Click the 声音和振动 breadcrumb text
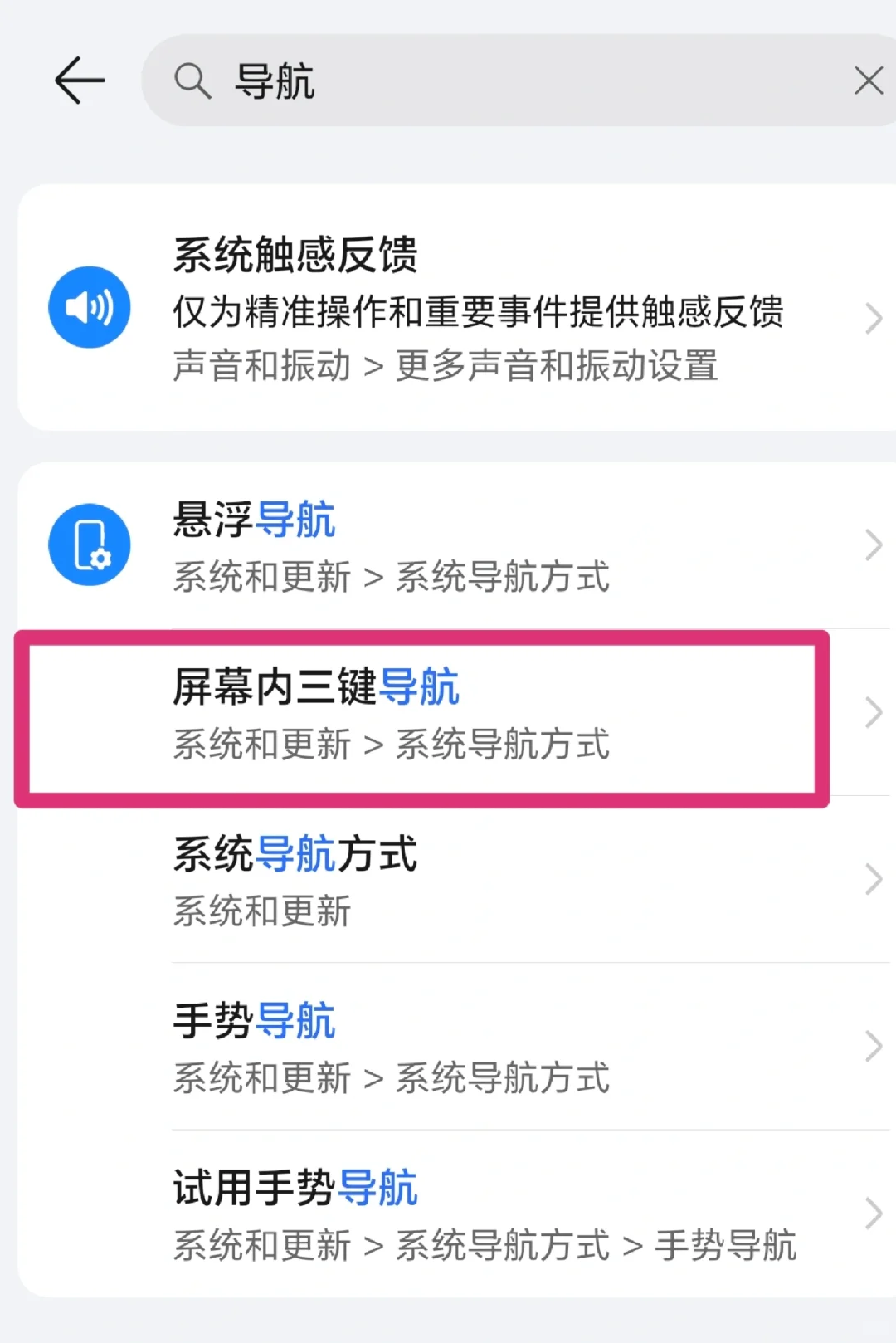Viewport: 896px width, 1343px height. coord(260,367)
